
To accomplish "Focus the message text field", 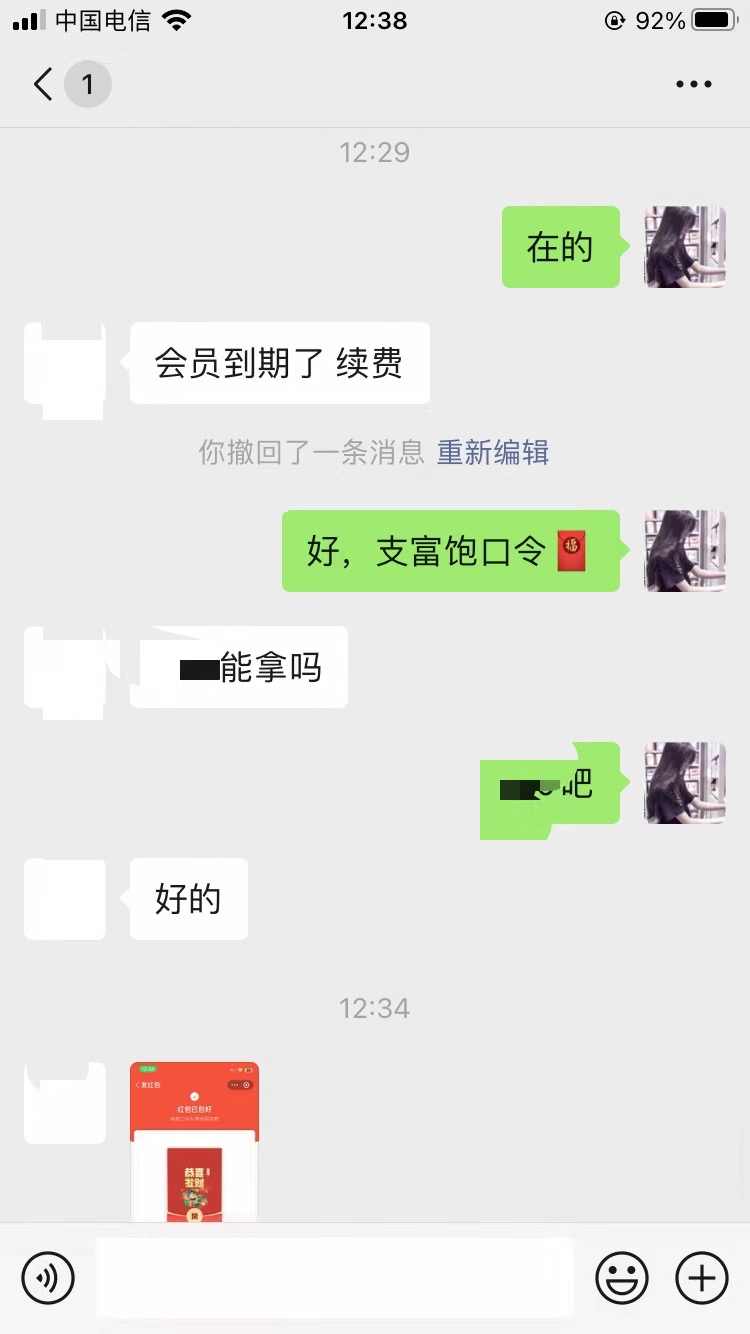I will pyautogui.click(x=335, y=1278).
